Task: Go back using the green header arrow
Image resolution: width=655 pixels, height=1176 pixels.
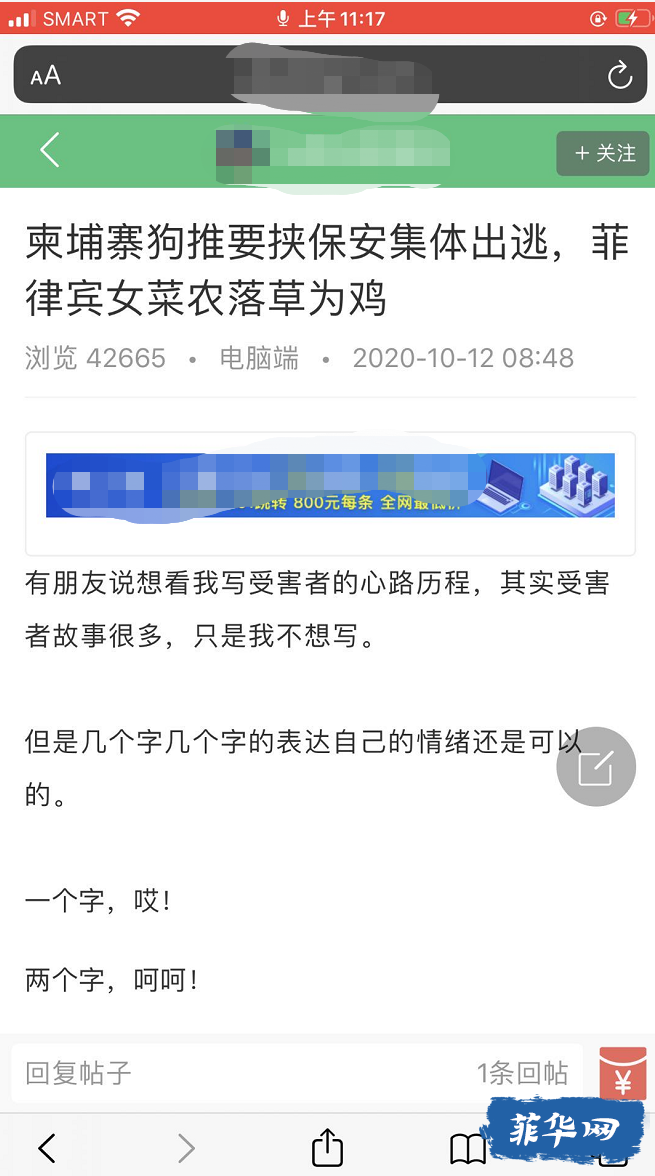Action: [50, 150]
